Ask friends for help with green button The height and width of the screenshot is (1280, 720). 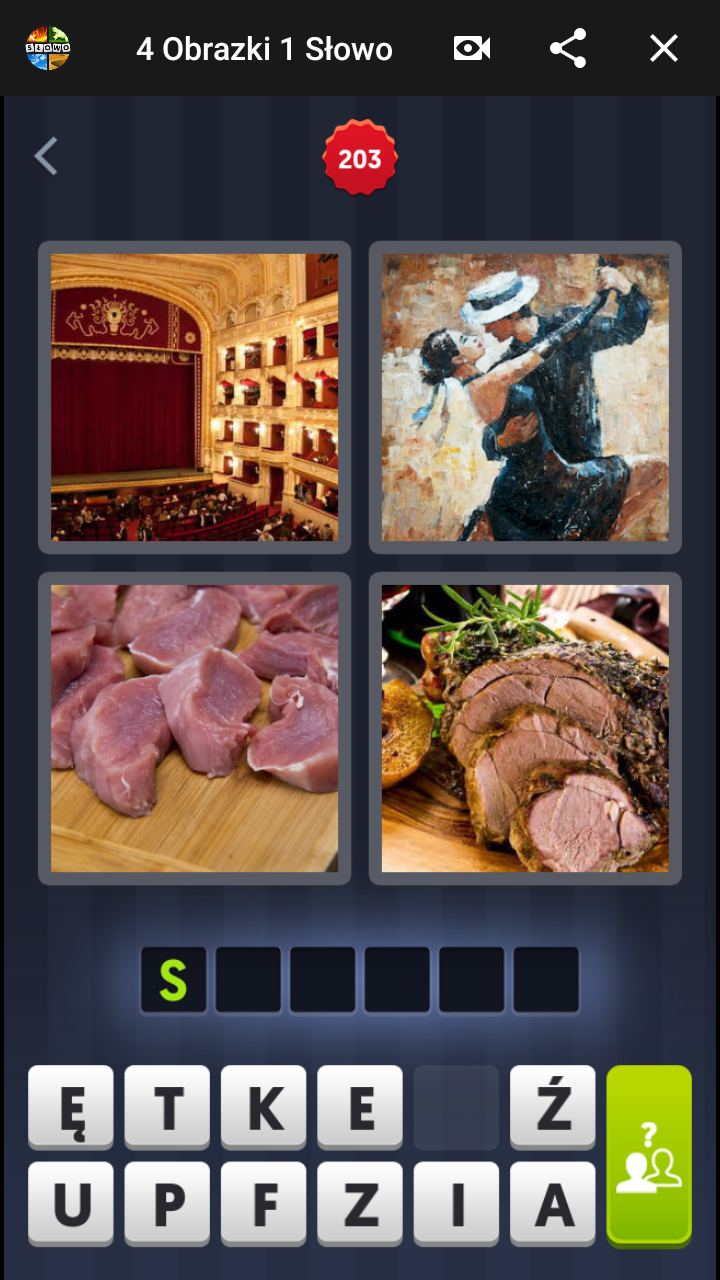tap(649, 1155)
